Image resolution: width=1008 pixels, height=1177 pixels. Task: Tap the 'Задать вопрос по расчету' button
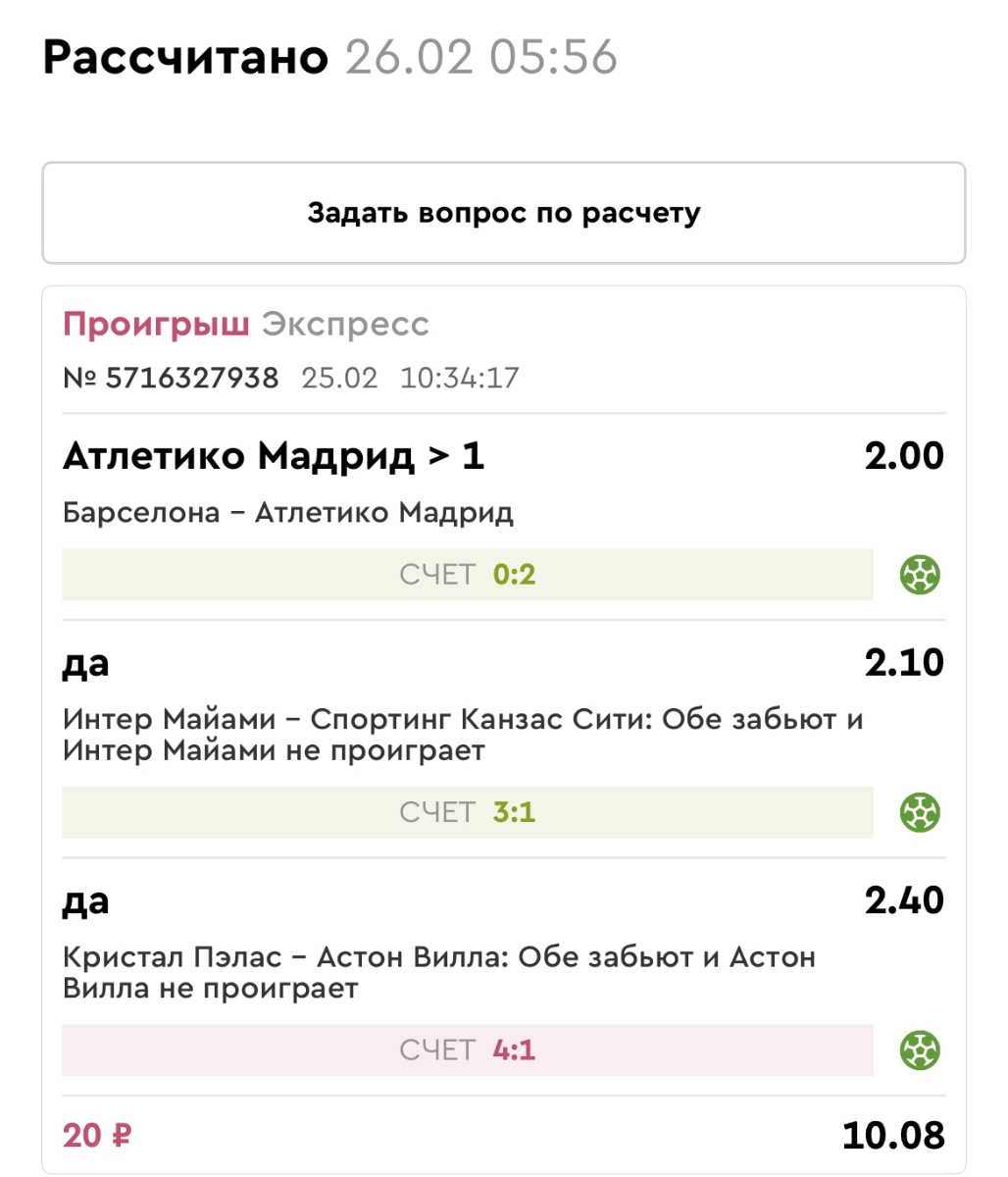(503, 213)
